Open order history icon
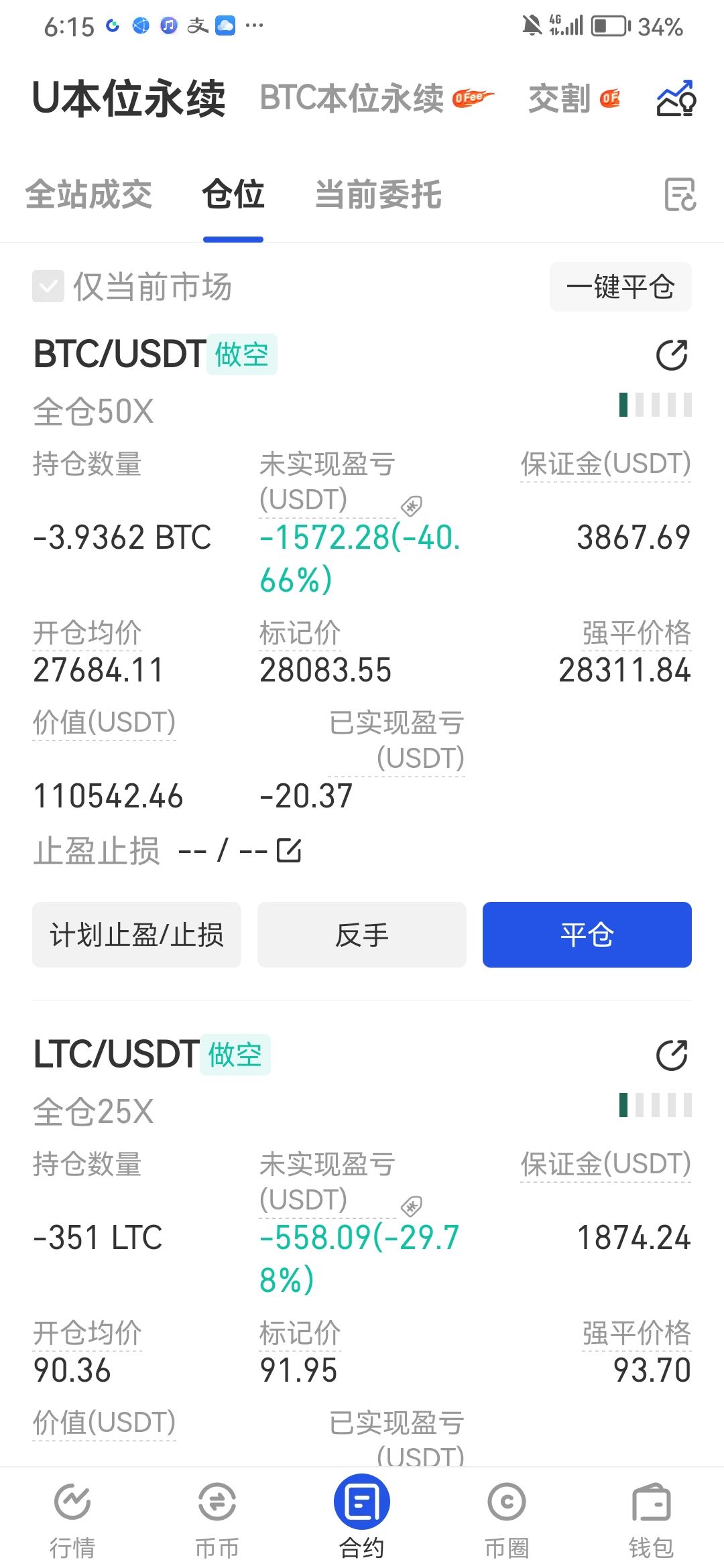The width and height of the screenshot is (724, 1568). pyautogui.click(x=680, y=195)
